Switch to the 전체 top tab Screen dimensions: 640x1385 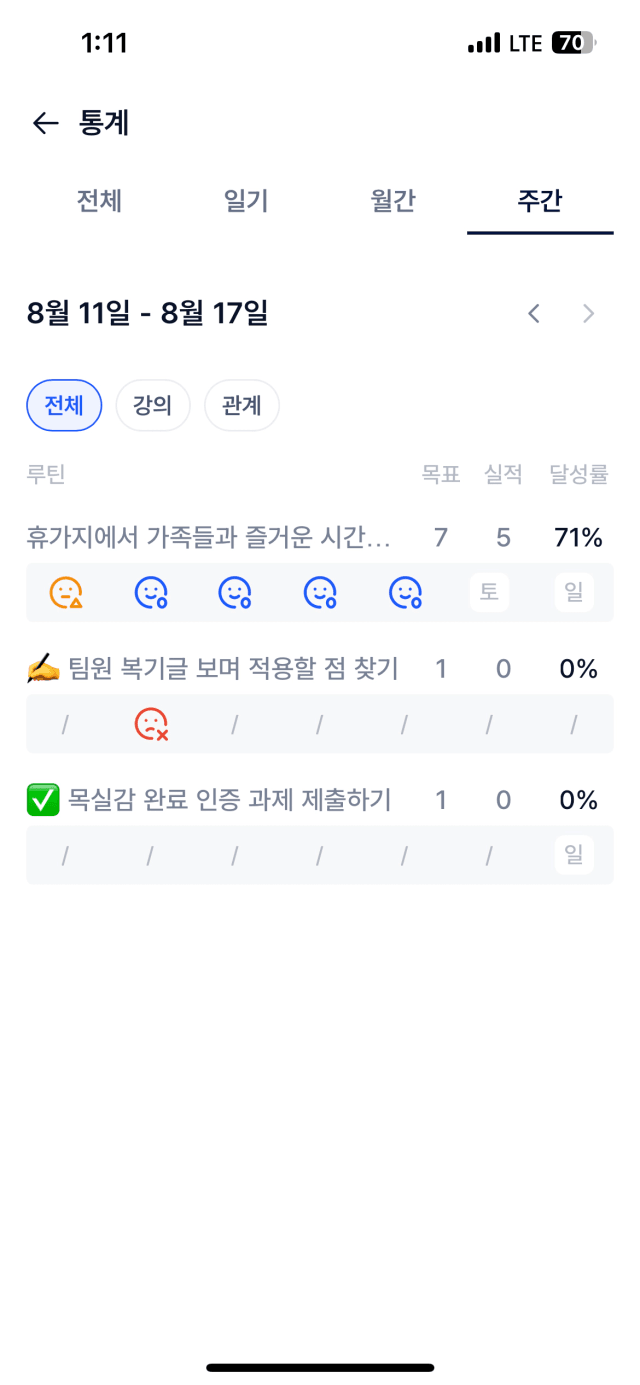[x=99, y=200]
